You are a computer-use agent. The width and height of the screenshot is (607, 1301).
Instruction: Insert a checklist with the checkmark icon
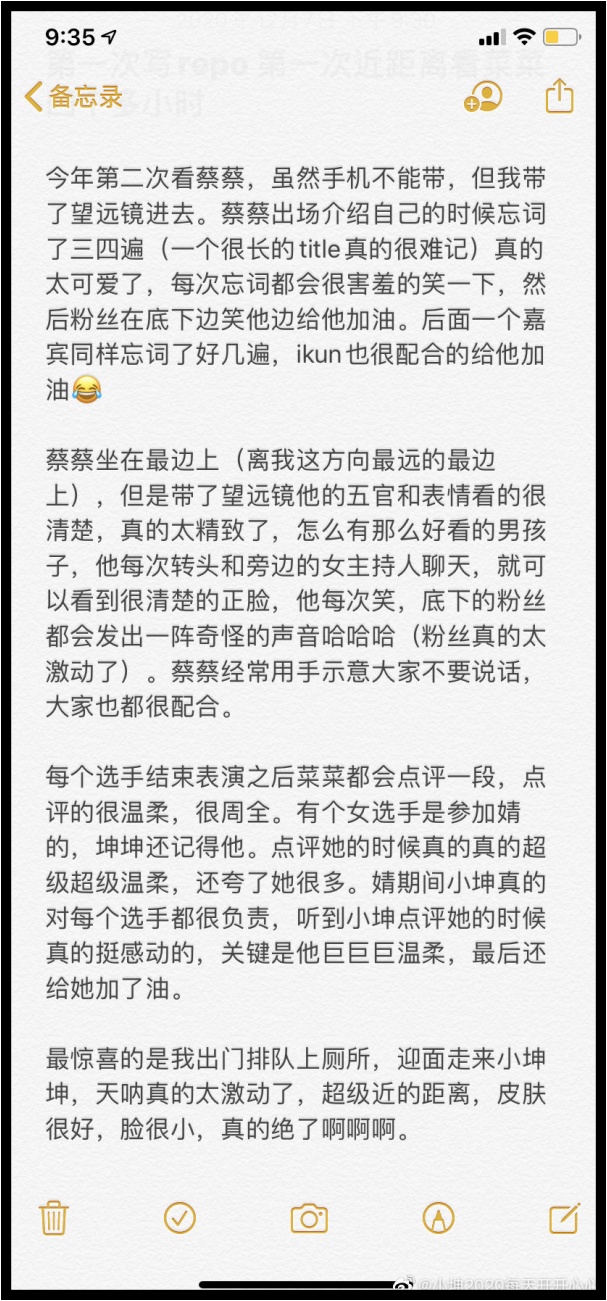(180, 1217)
